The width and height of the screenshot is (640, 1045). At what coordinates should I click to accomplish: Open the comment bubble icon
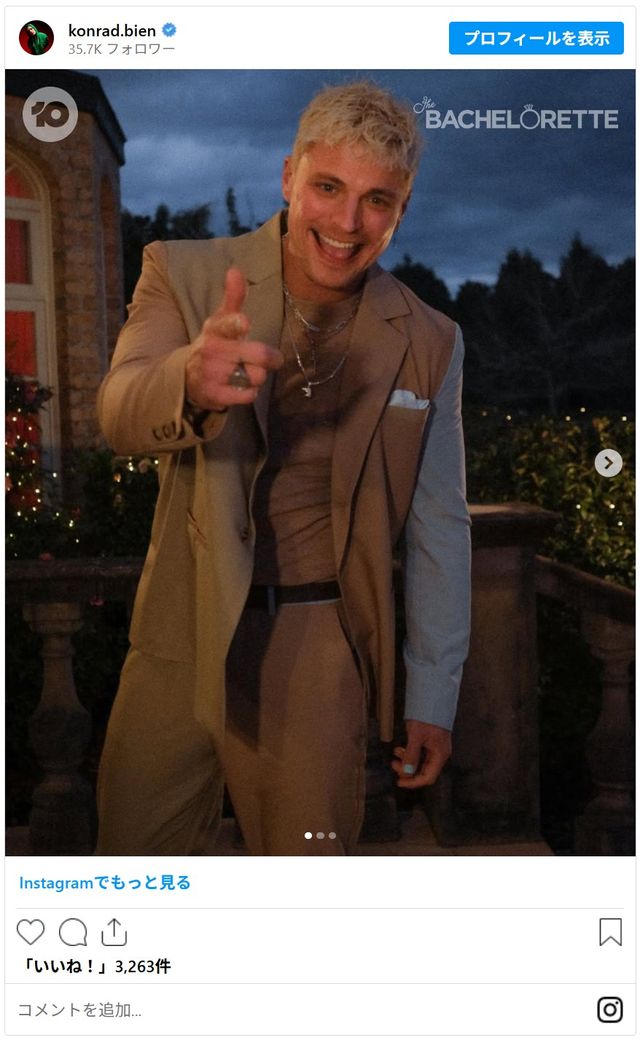click(x=73, y=932)
